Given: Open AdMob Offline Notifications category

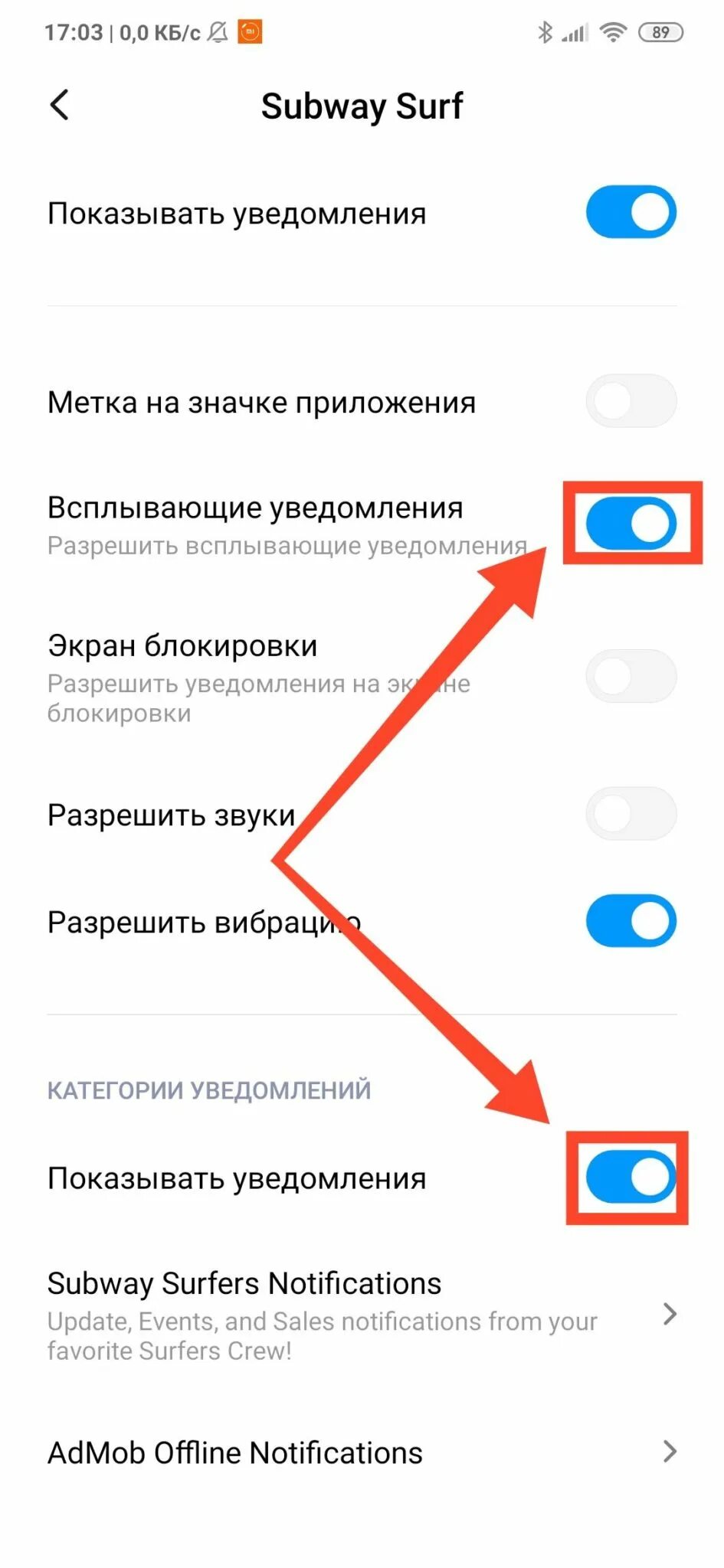Looking at the screenshot, I should [x=362, y=1452].
